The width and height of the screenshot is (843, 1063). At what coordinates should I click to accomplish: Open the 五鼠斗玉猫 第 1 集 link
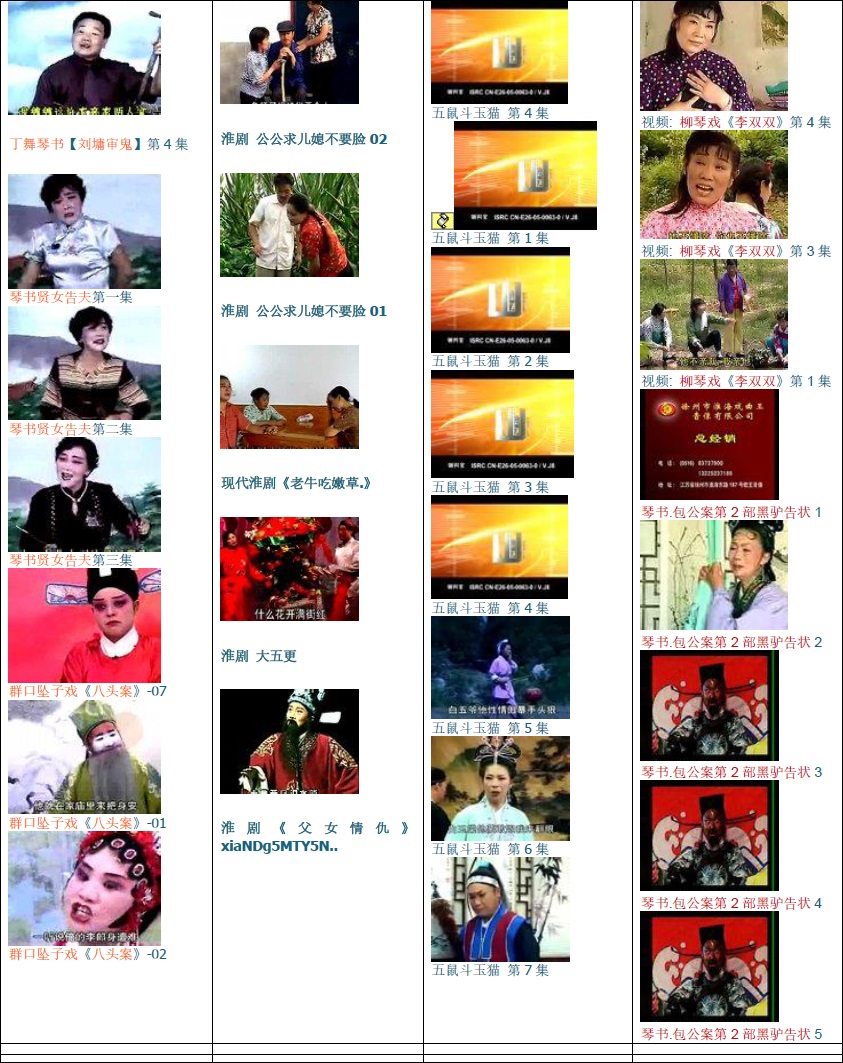click(x=490, y=238)
